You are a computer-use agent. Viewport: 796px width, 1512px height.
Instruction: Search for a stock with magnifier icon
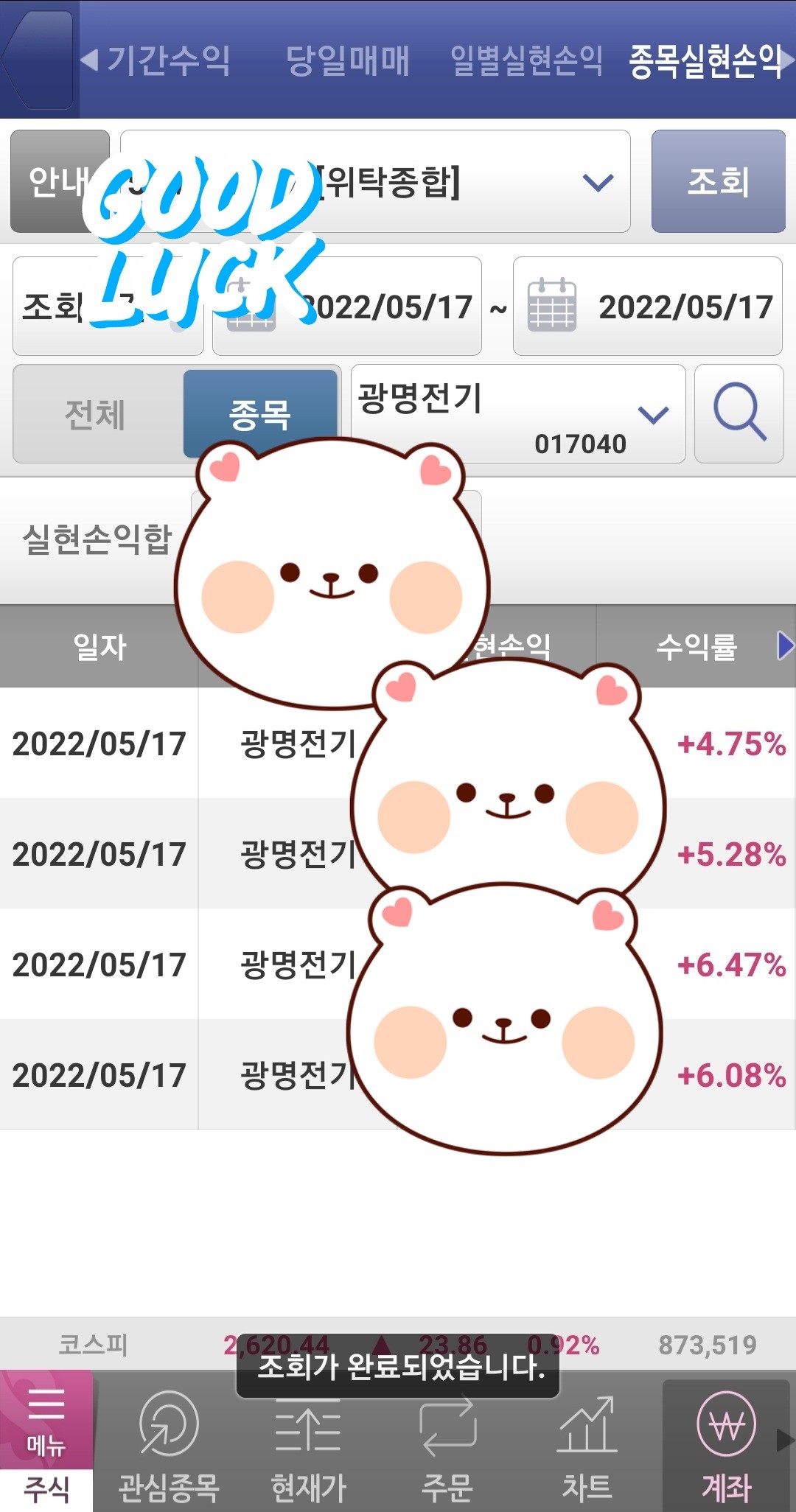(739, 414)
